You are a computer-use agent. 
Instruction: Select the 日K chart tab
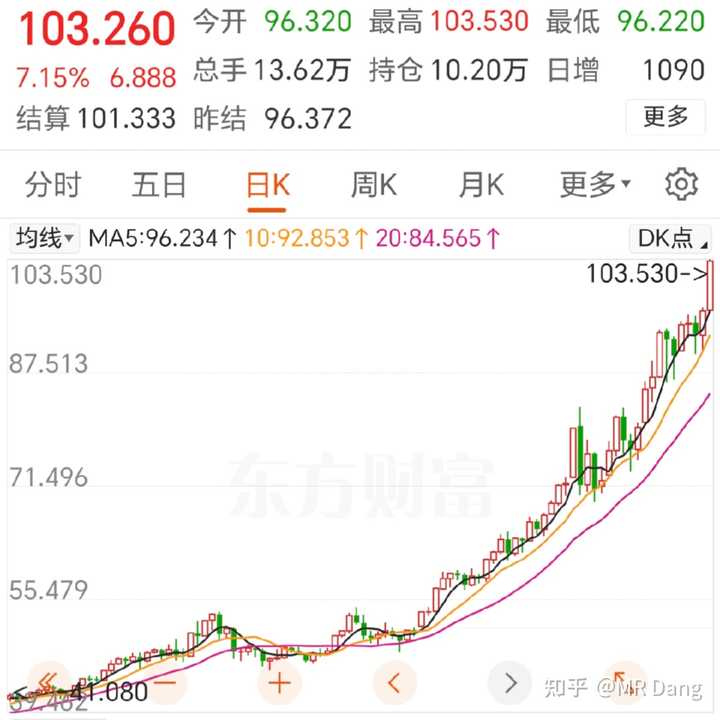pos(268,185)
